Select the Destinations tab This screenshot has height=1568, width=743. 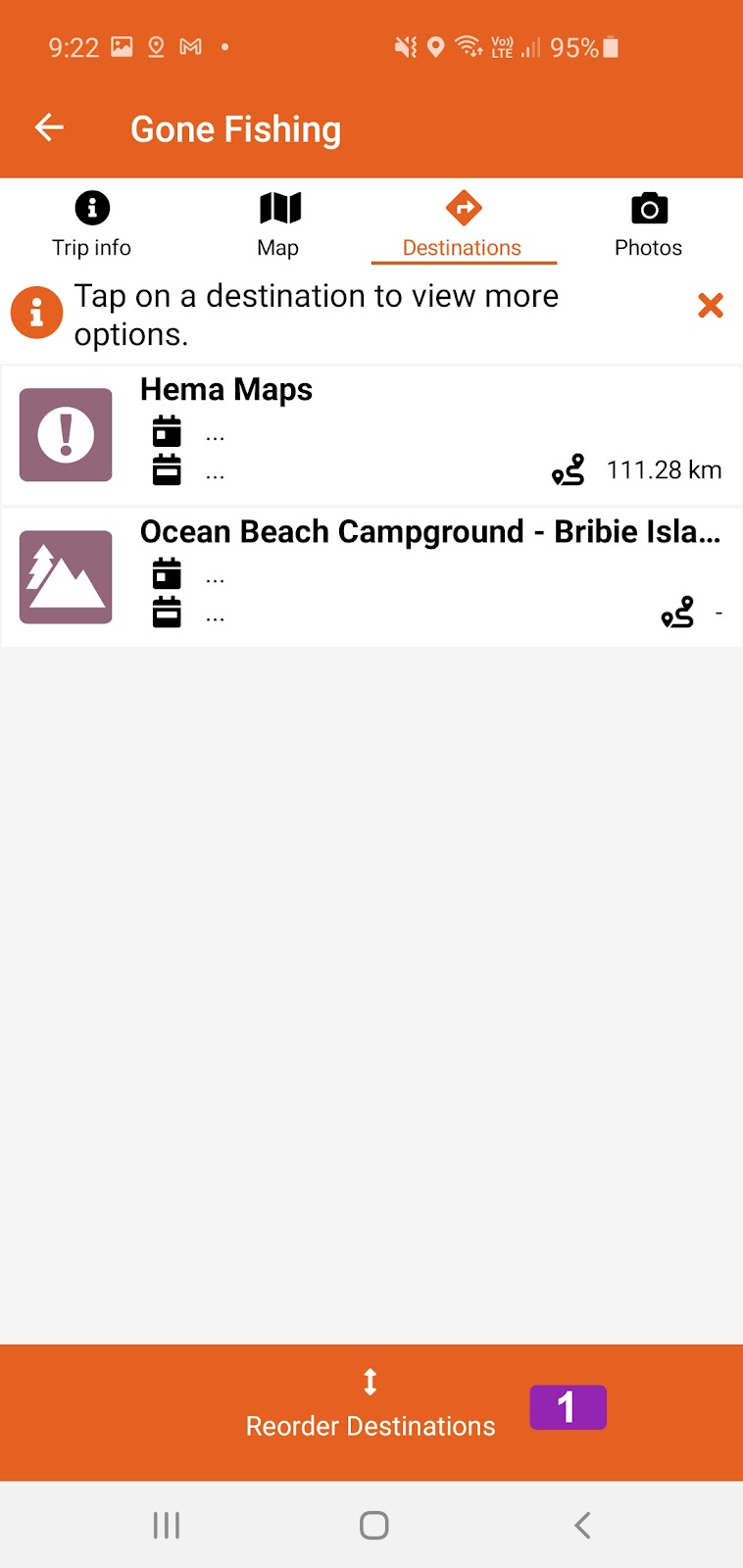(463, 224)
